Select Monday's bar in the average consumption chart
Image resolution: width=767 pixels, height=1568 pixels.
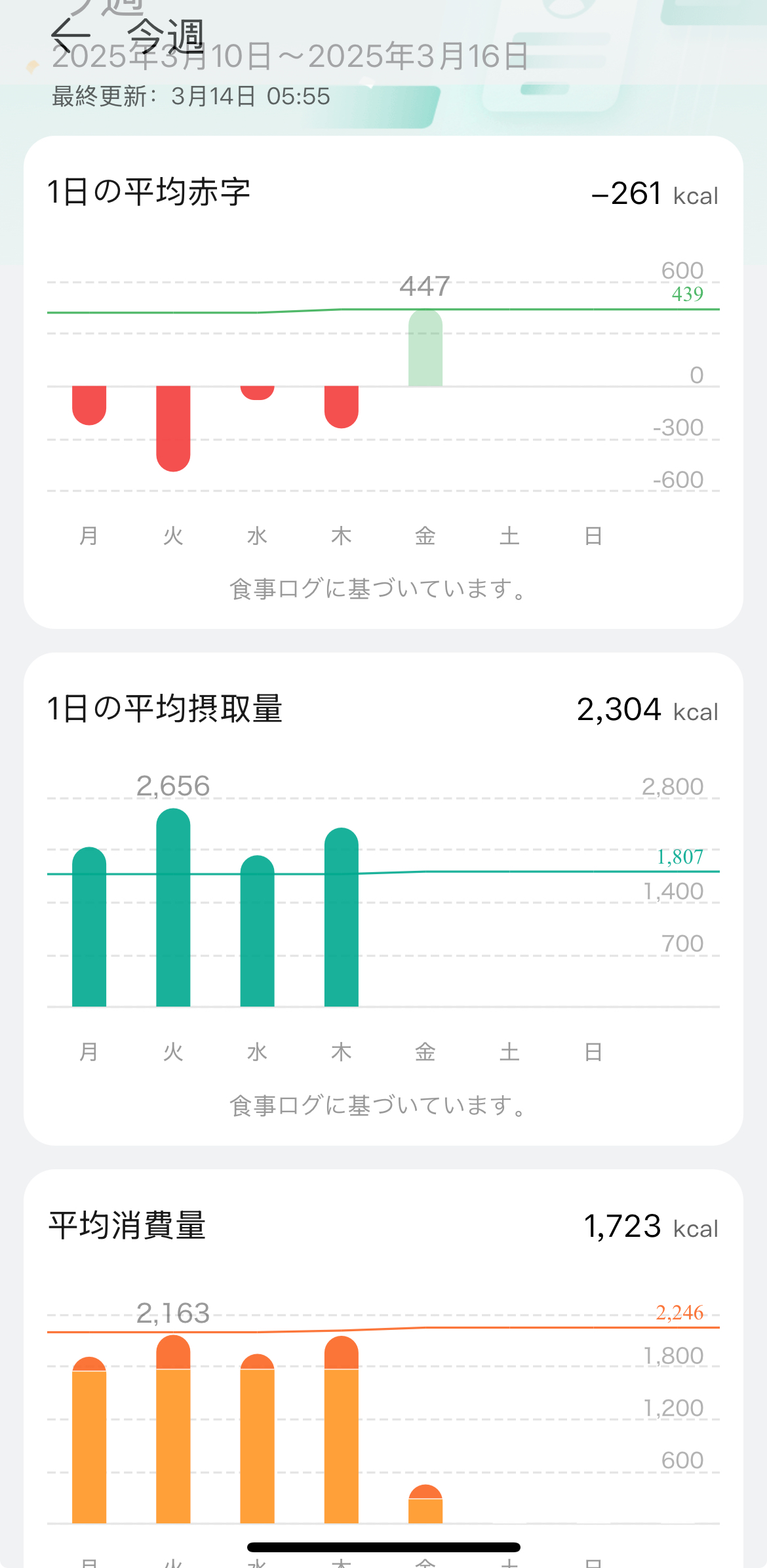(89, 1440)
